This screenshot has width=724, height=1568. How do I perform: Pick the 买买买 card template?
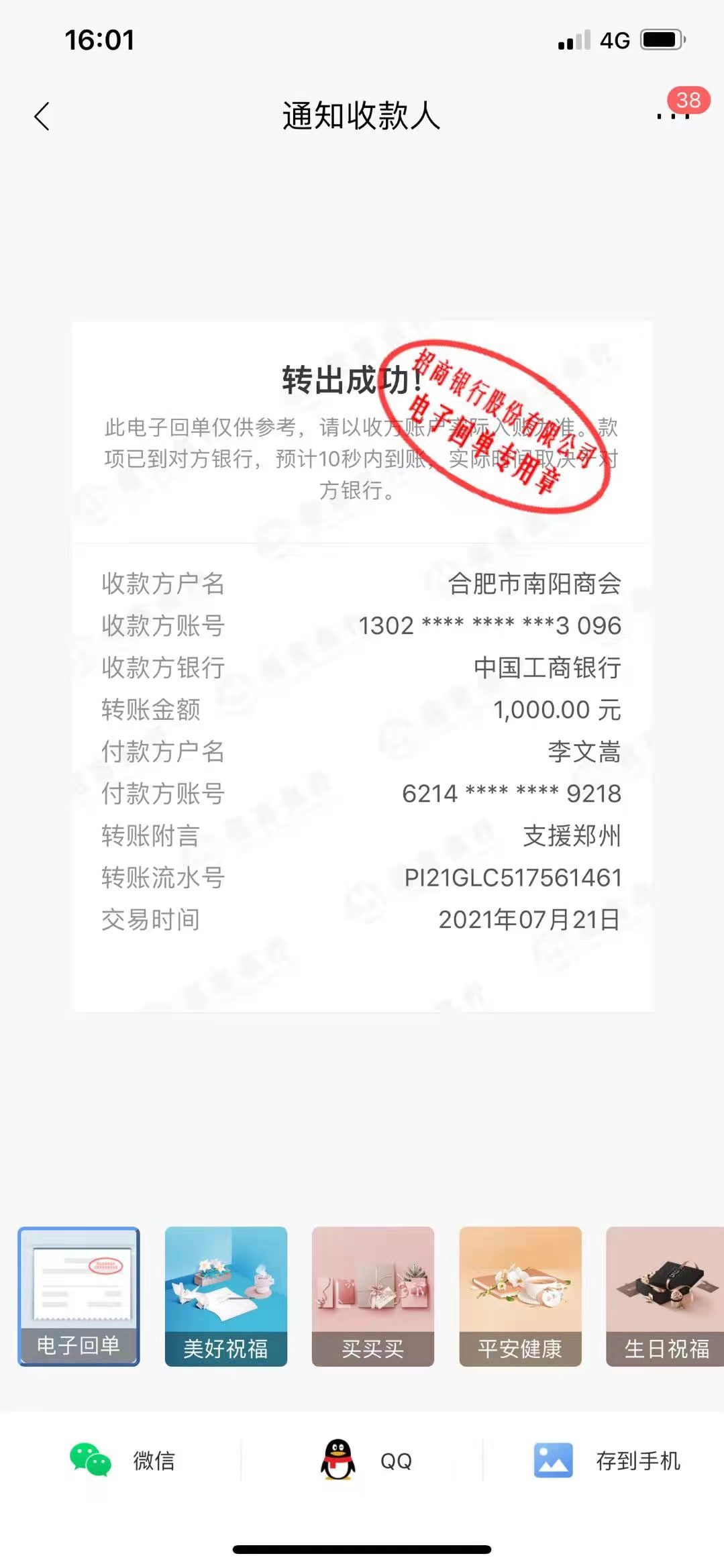click(372, 1296)
